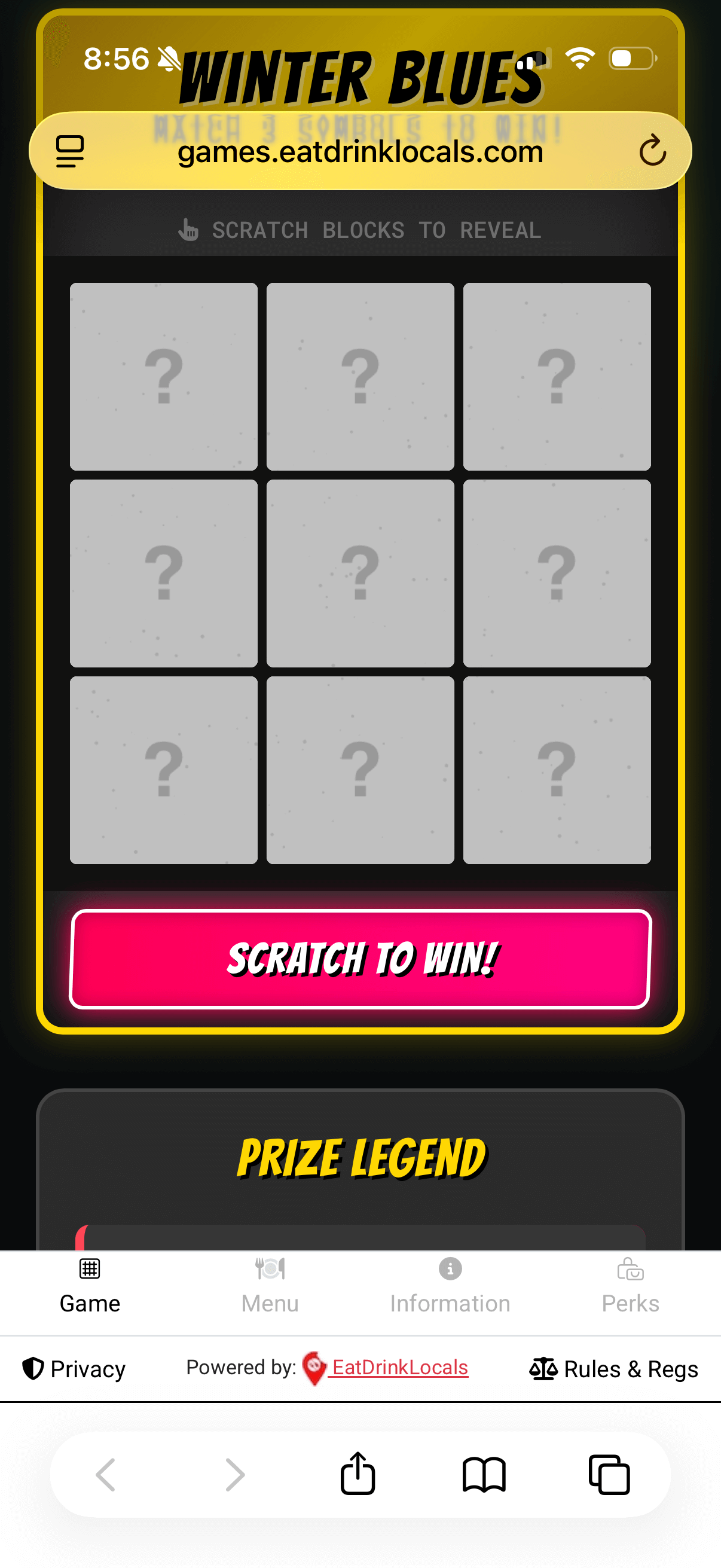Reload the page in Safari

tap(652, 150)
